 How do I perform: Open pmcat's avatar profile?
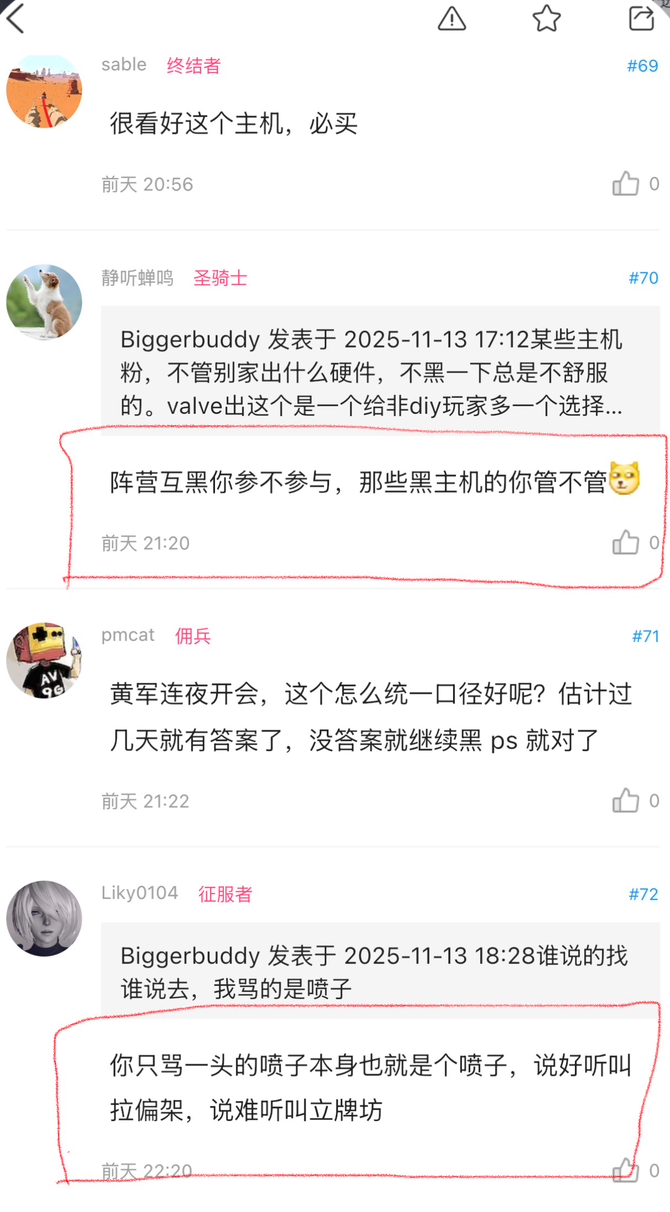44,660
